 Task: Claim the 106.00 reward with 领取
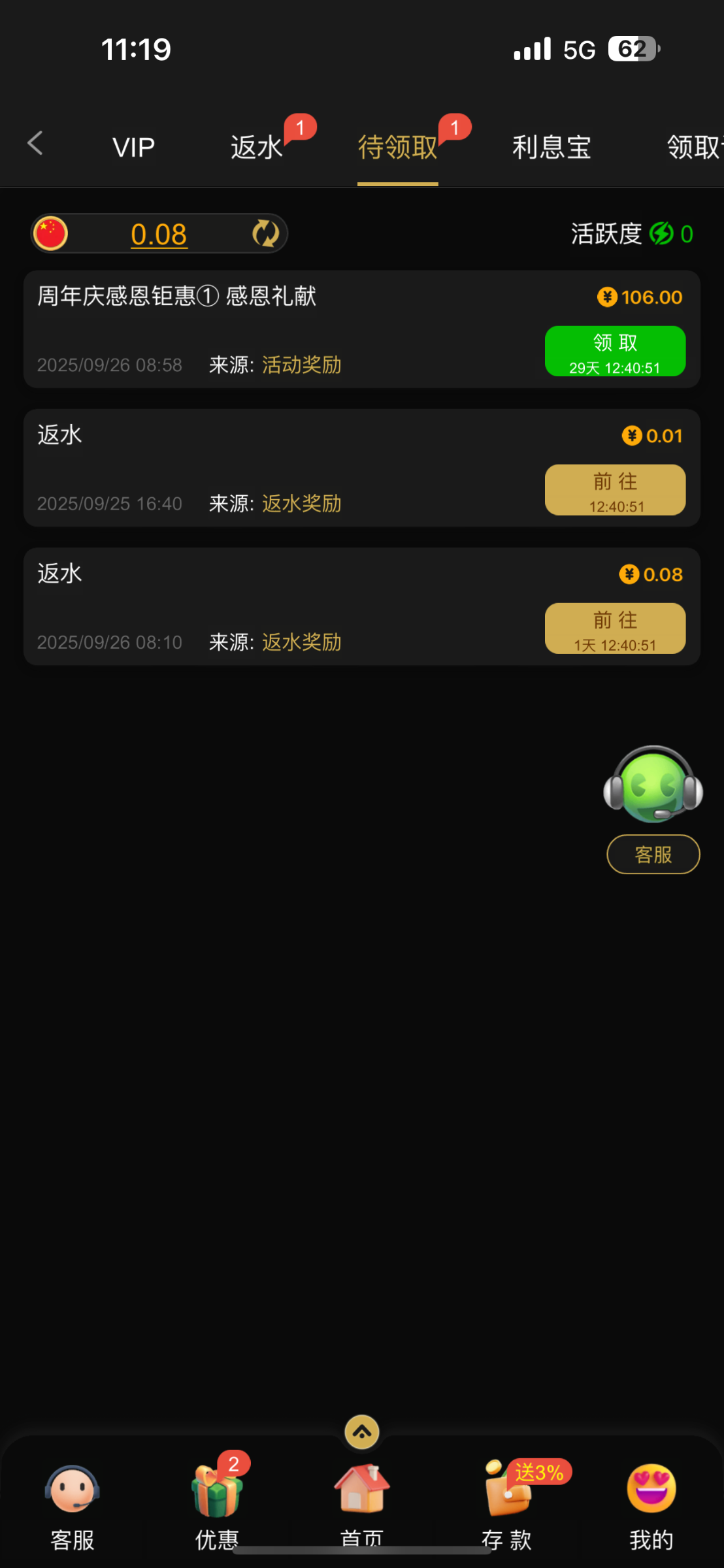tap(615, 351)
